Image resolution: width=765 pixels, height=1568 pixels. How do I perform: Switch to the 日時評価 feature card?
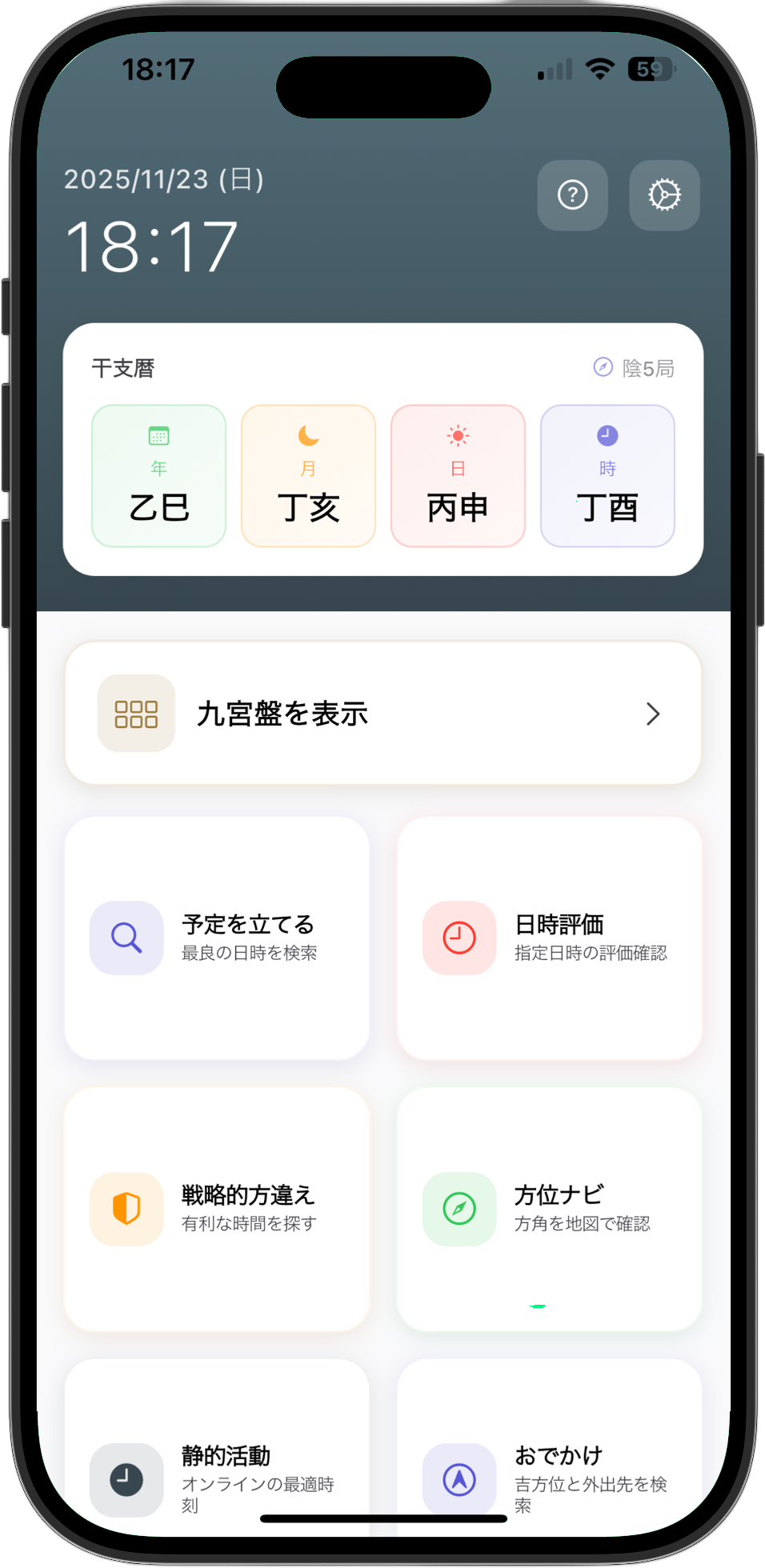click(549, 937)
